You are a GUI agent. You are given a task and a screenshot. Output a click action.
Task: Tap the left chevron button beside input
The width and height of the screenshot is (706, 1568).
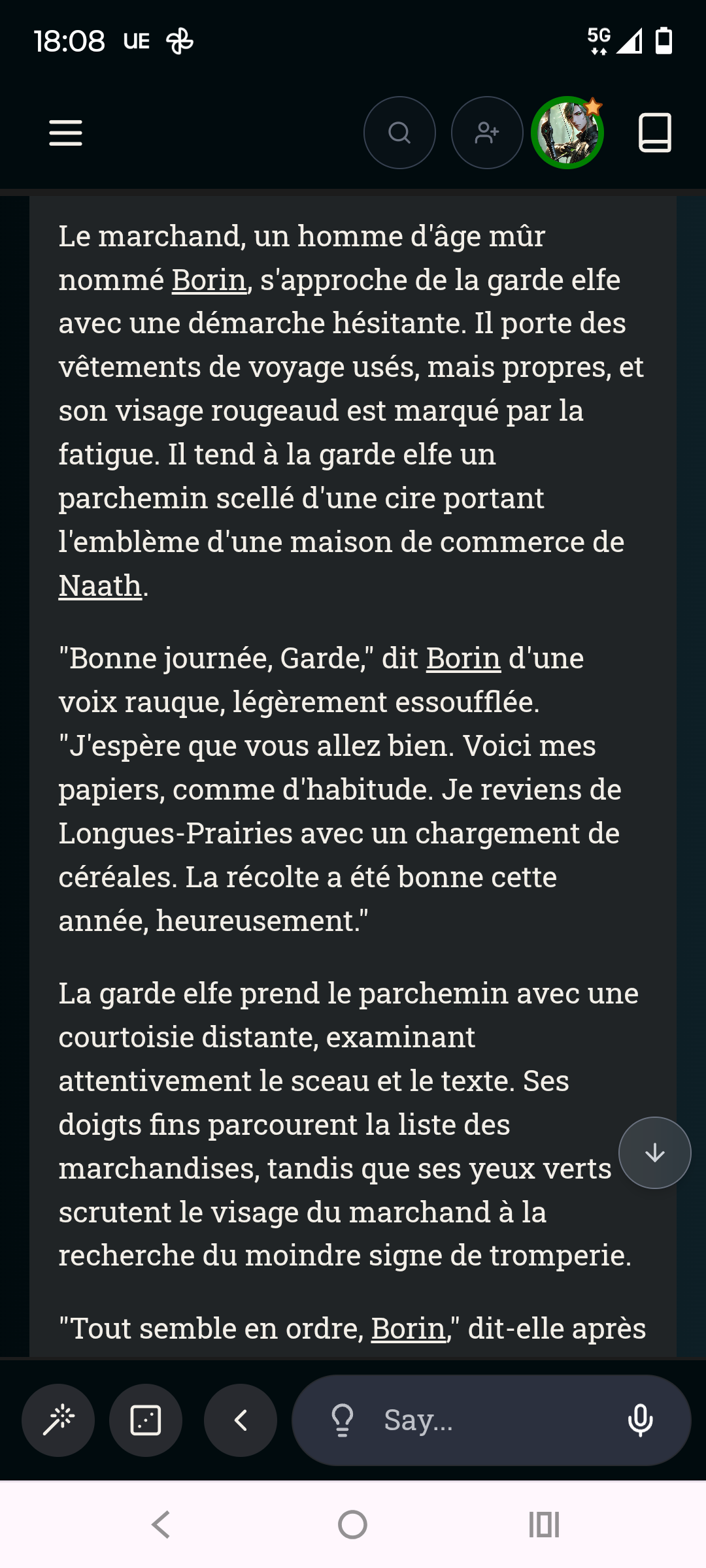click(x=241, y=1420)
